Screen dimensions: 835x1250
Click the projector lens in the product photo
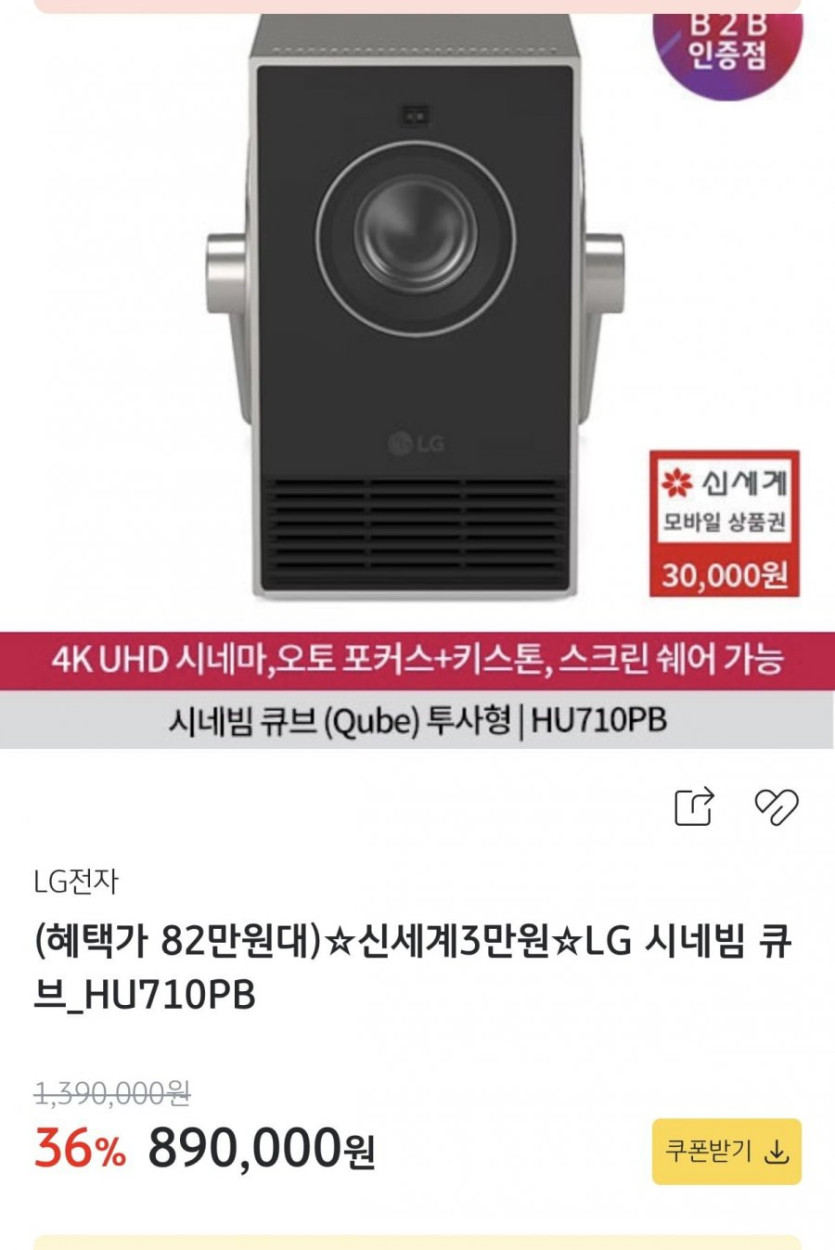pos(415,235)
